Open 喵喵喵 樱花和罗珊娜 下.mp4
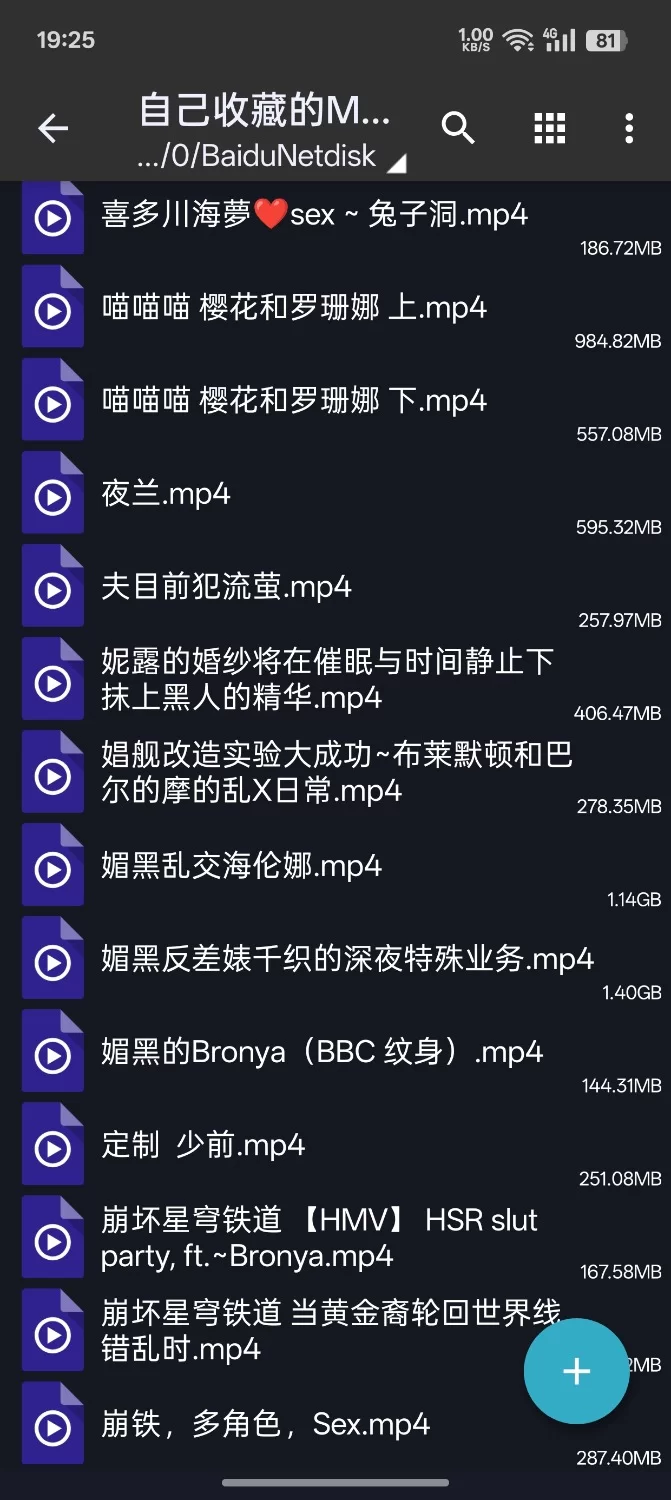Viewport: 671px width, 1500px height. point(294,401)
